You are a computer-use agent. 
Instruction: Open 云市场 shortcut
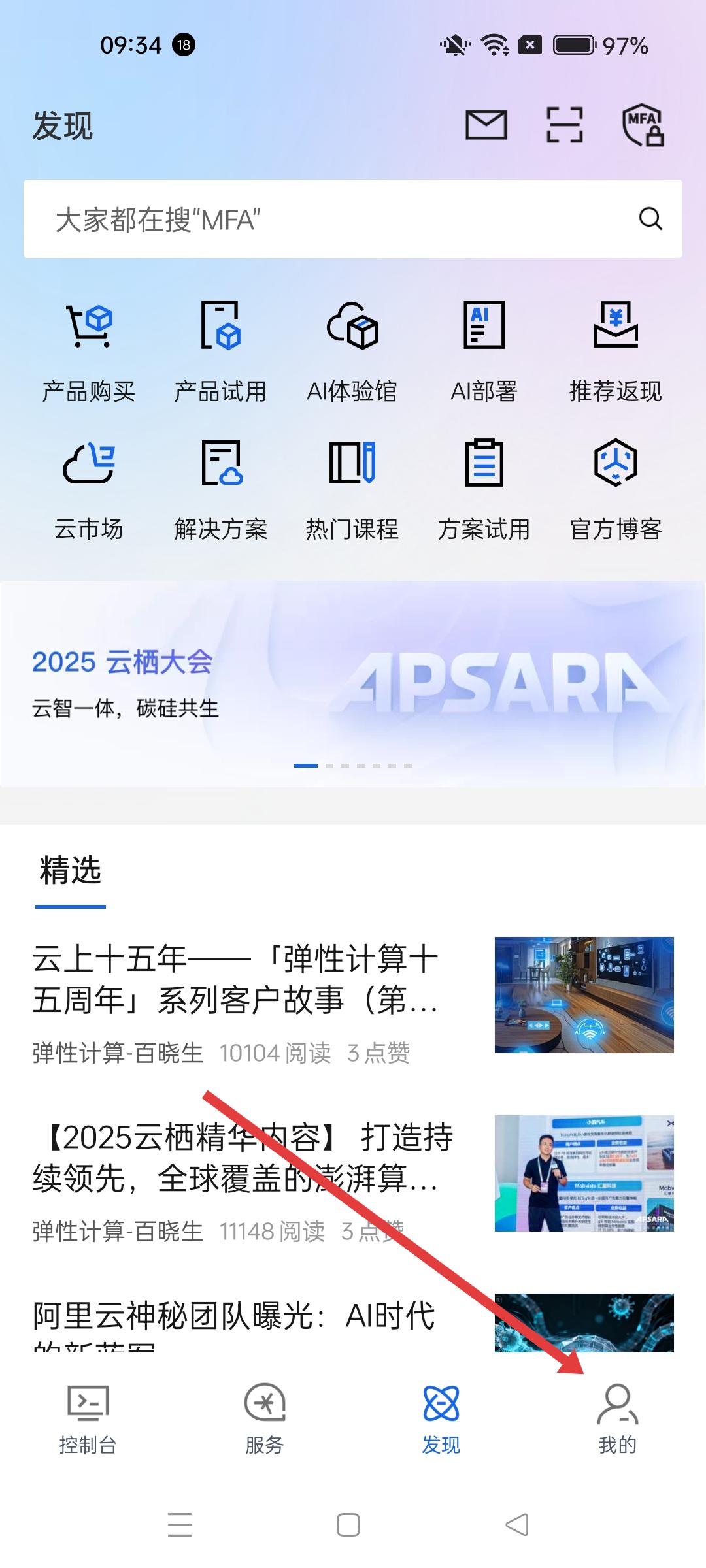tap(89, 490)
